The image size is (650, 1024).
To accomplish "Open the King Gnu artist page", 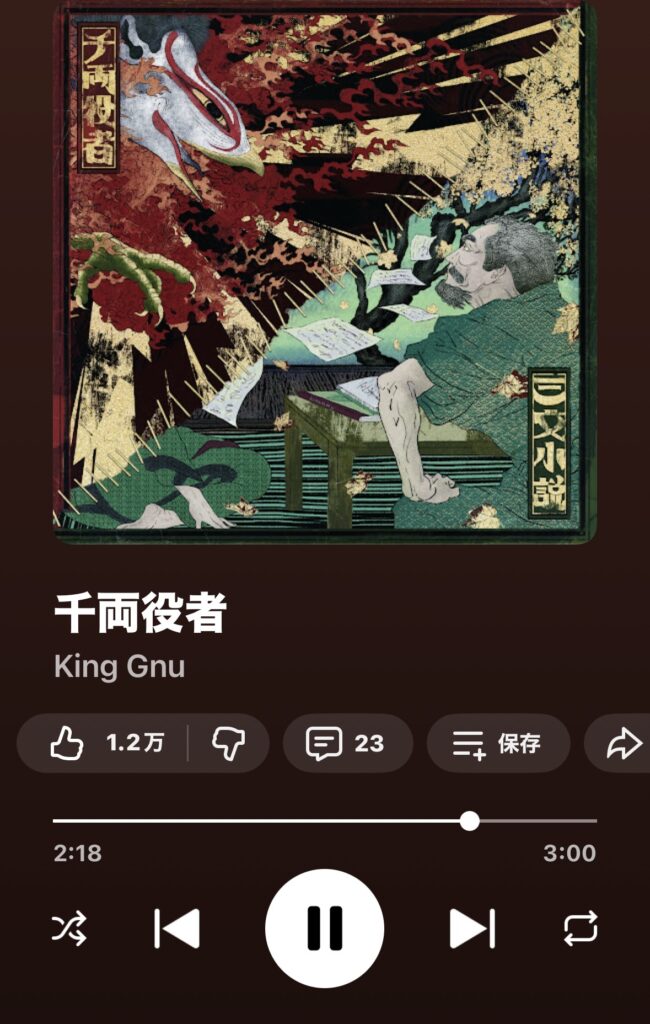I will 119,666.
